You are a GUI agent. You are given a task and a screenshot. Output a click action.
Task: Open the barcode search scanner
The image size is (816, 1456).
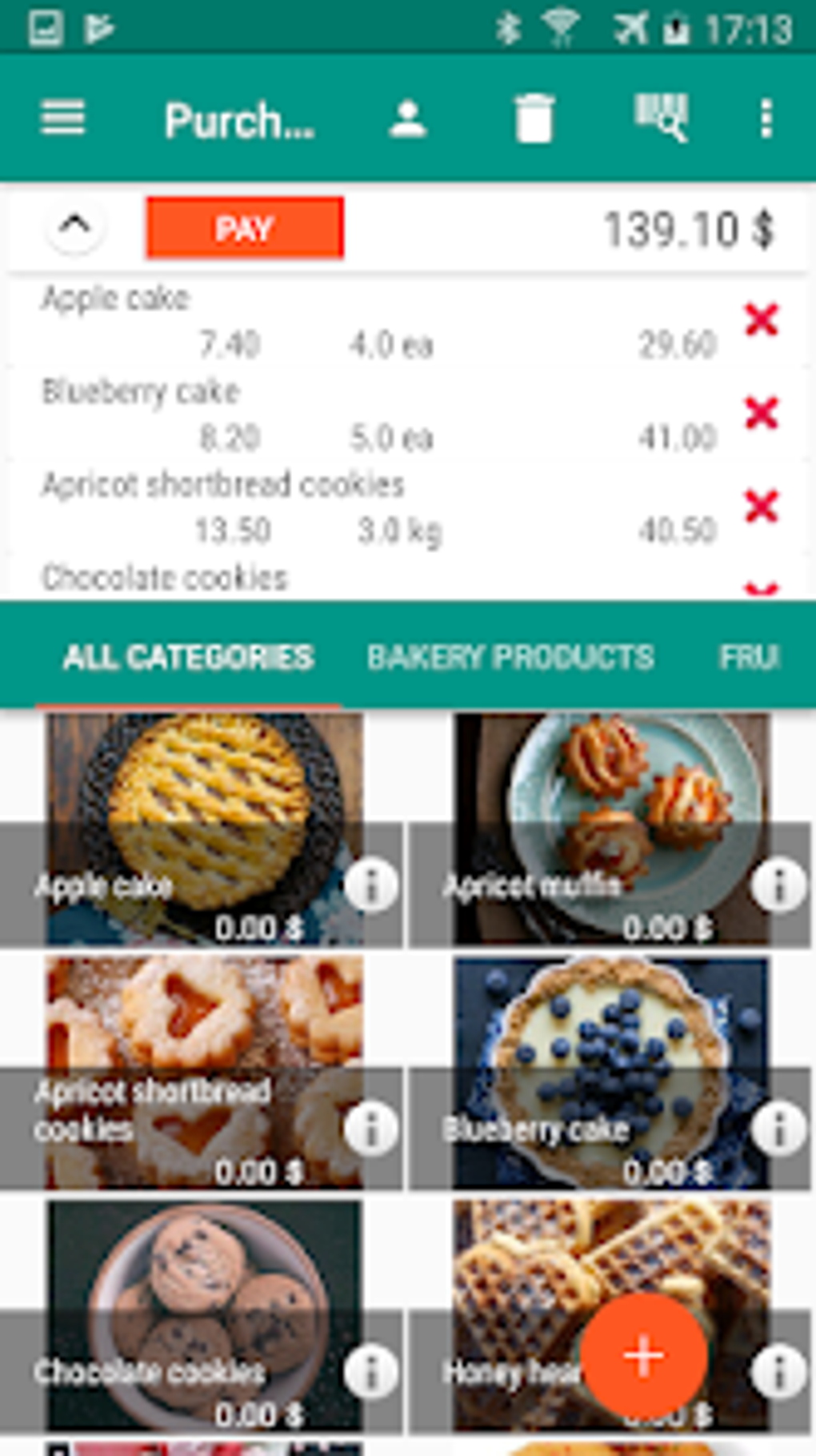(661, 119)
